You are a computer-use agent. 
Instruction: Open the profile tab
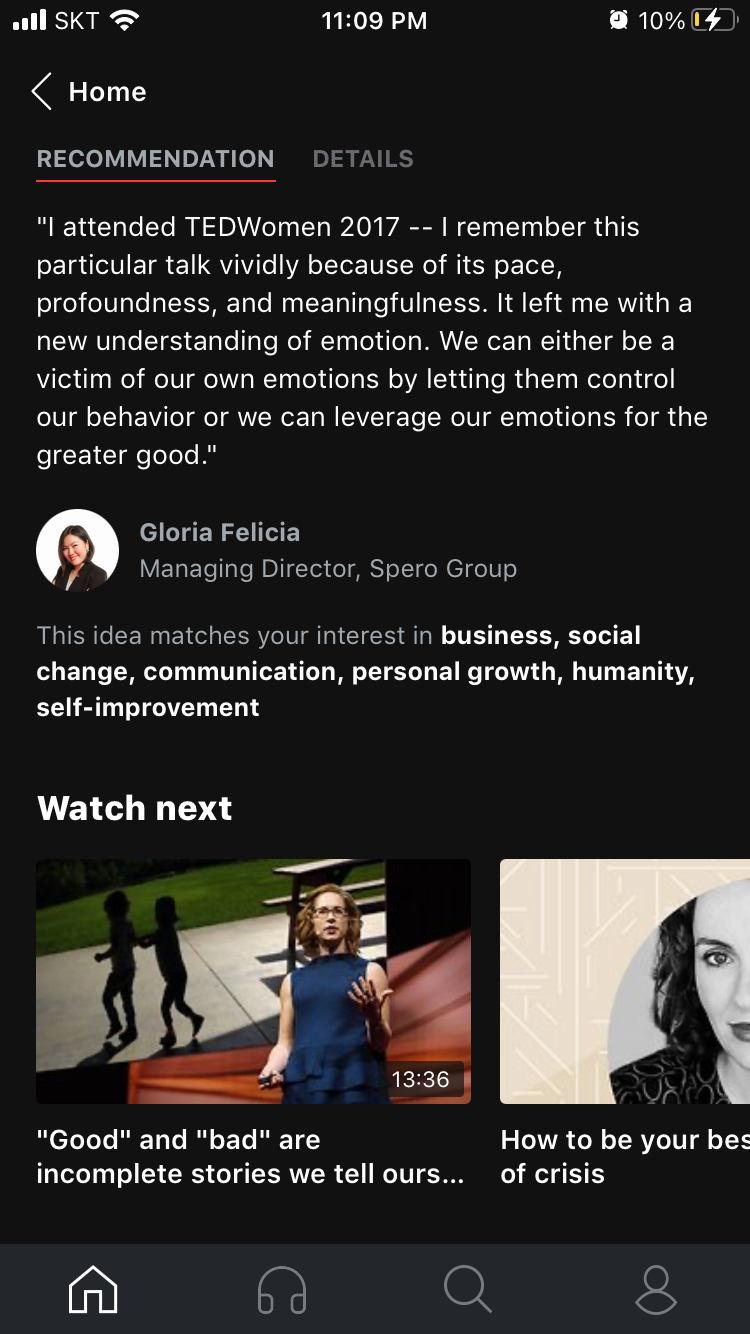click(x=656, y=1289)
